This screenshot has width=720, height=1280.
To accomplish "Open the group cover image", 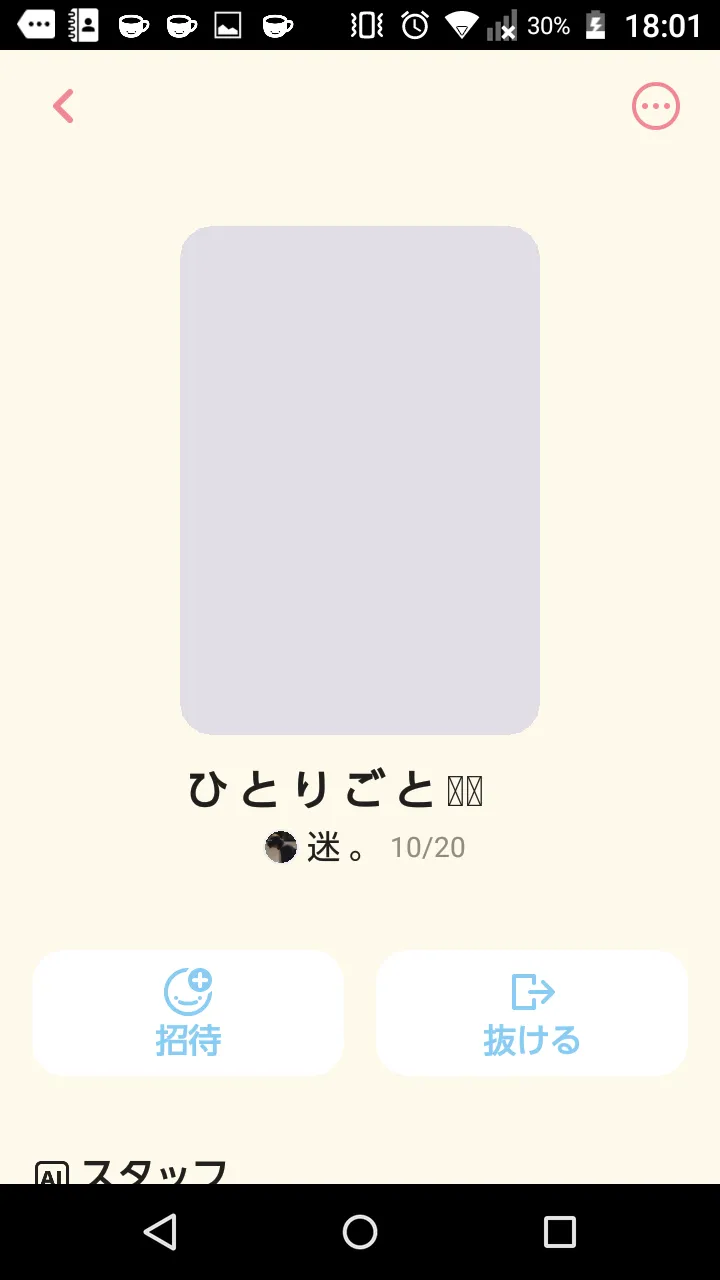I will click(x=360, y=480).
